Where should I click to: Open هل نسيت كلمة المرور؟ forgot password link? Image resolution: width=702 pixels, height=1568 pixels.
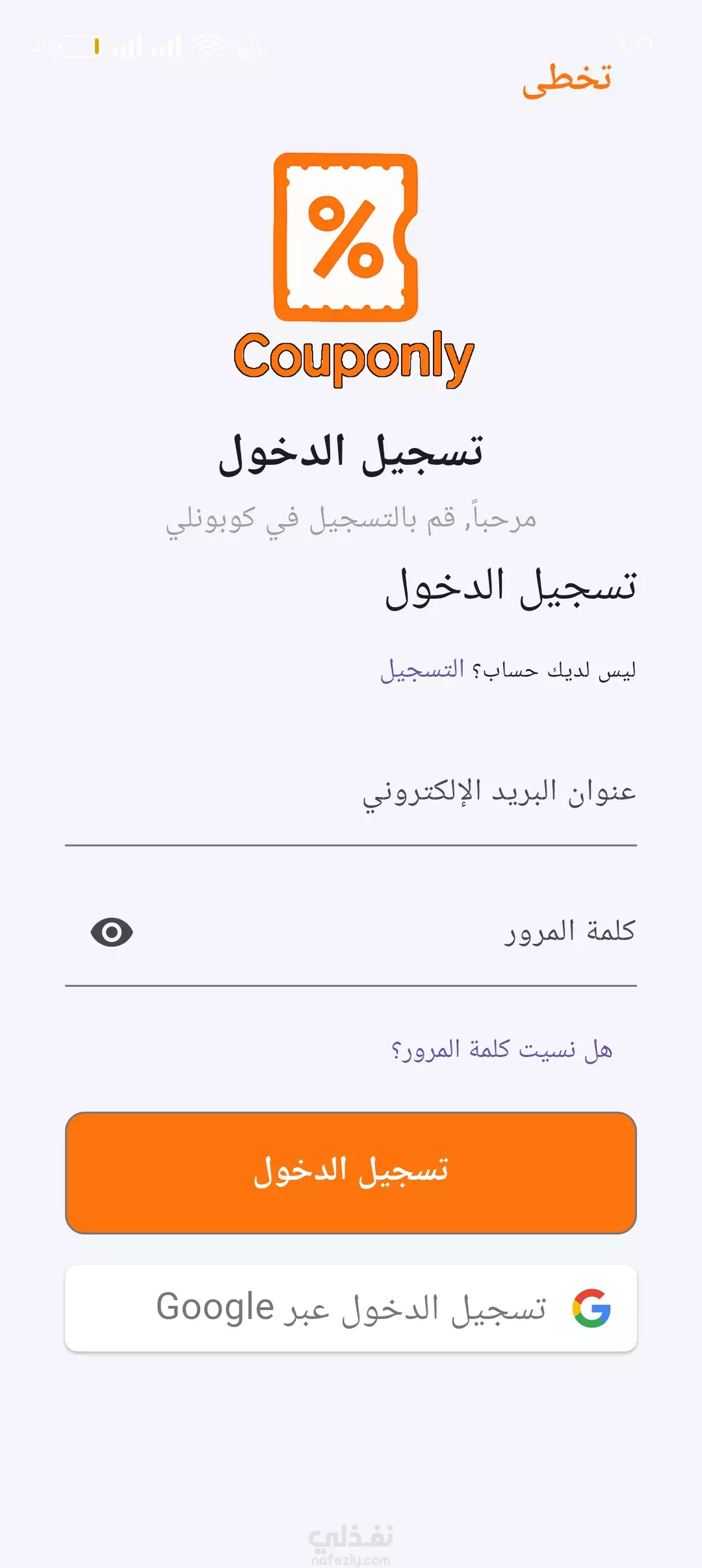pyautogui.click(x=502, y=1049)
